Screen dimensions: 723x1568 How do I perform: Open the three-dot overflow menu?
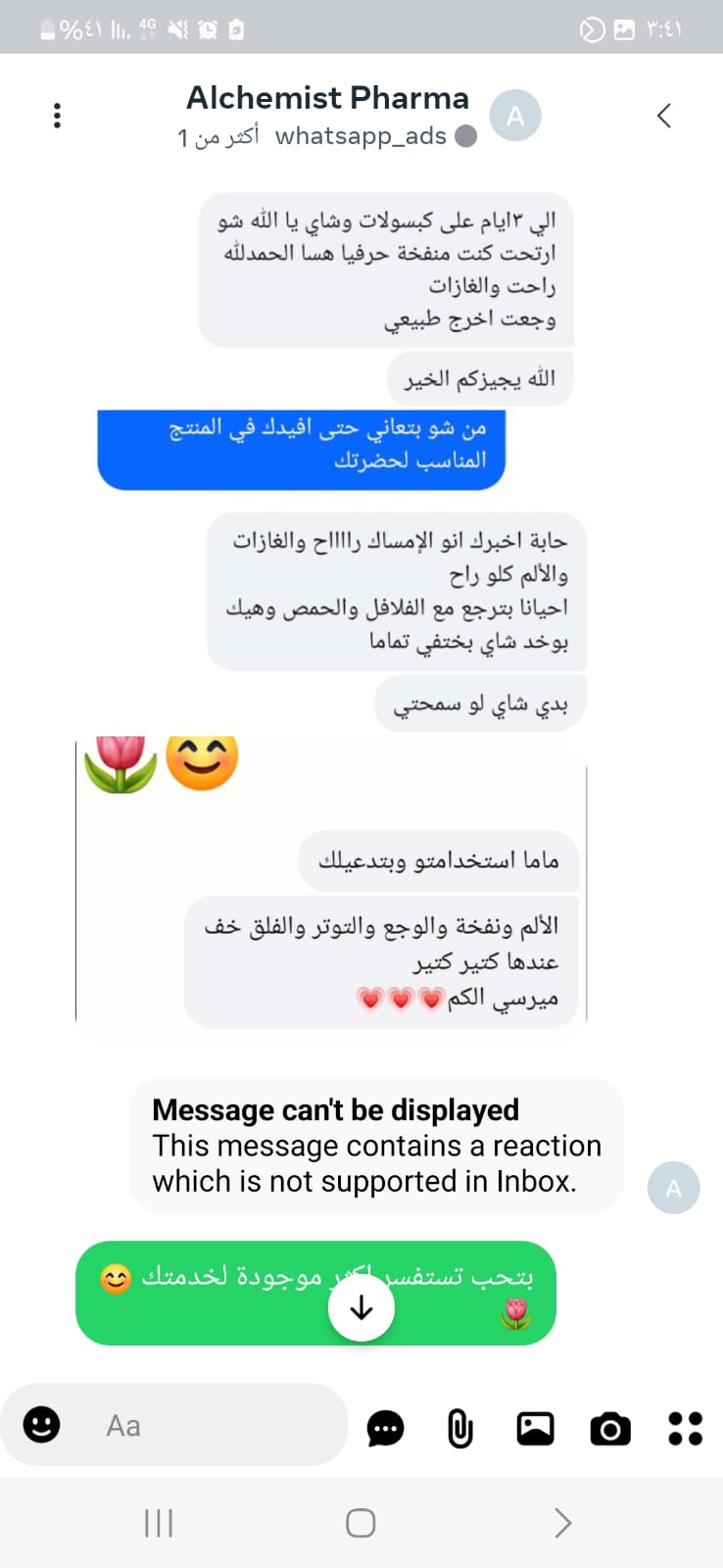tap(57, 116)
